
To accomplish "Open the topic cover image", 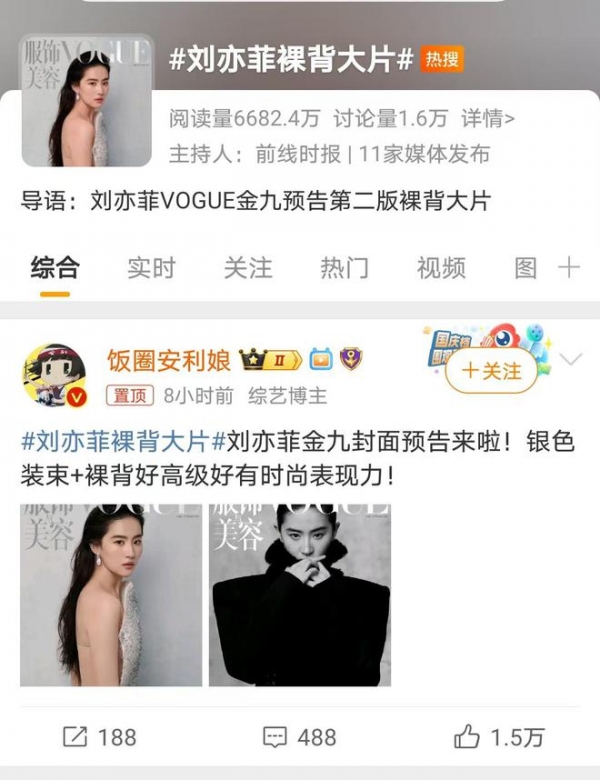I will coord(86,101).
